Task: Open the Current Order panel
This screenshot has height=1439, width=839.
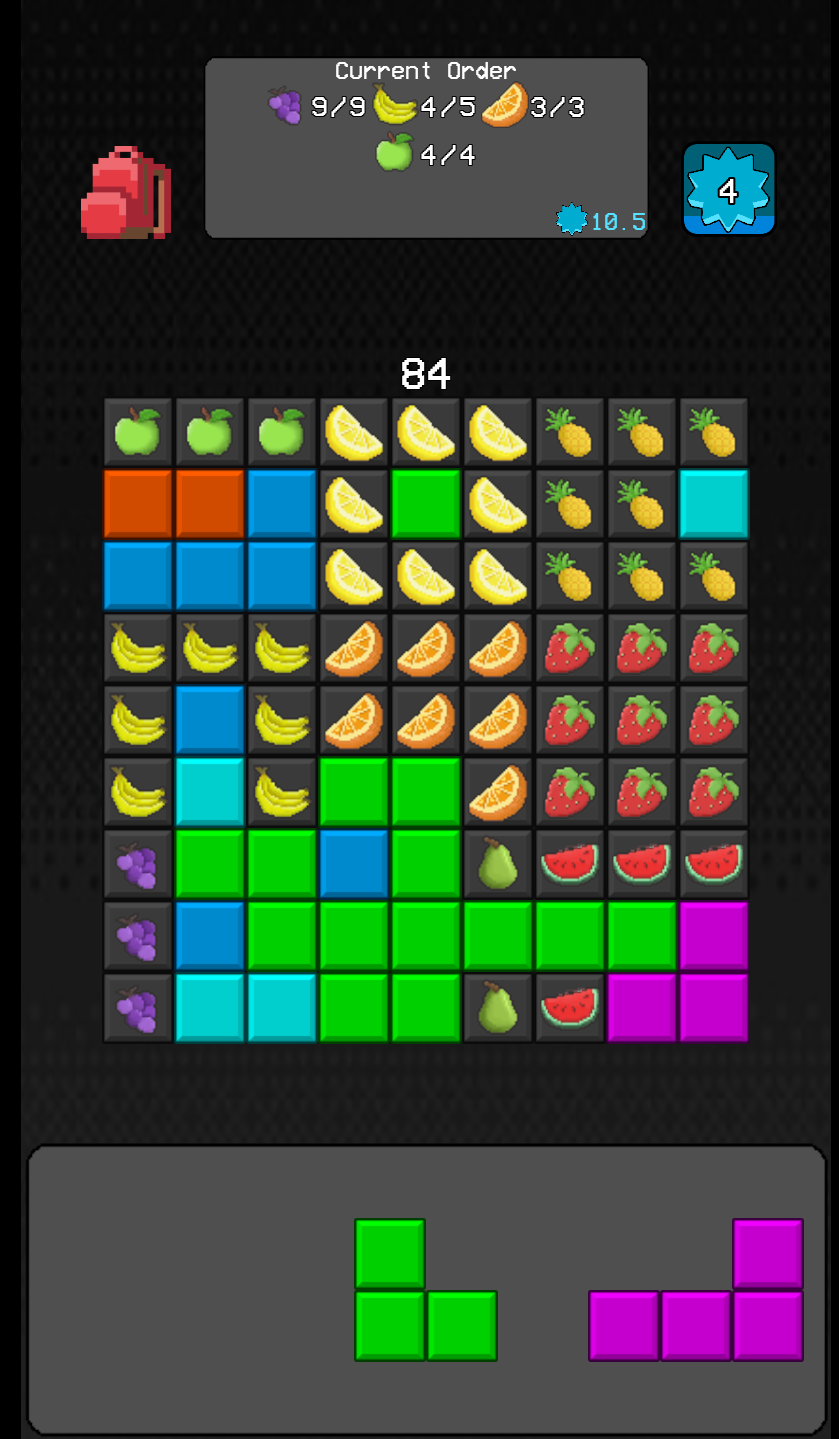Action: (x=426, y=148)
